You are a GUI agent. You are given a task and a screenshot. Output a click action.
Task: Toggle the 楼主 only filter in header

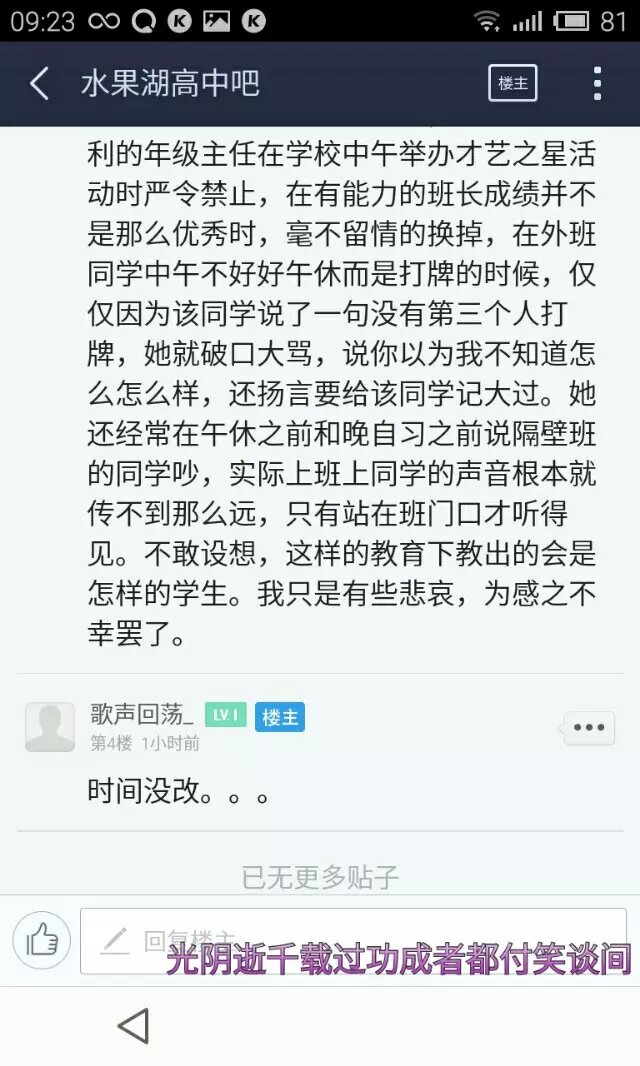point(513,84)
